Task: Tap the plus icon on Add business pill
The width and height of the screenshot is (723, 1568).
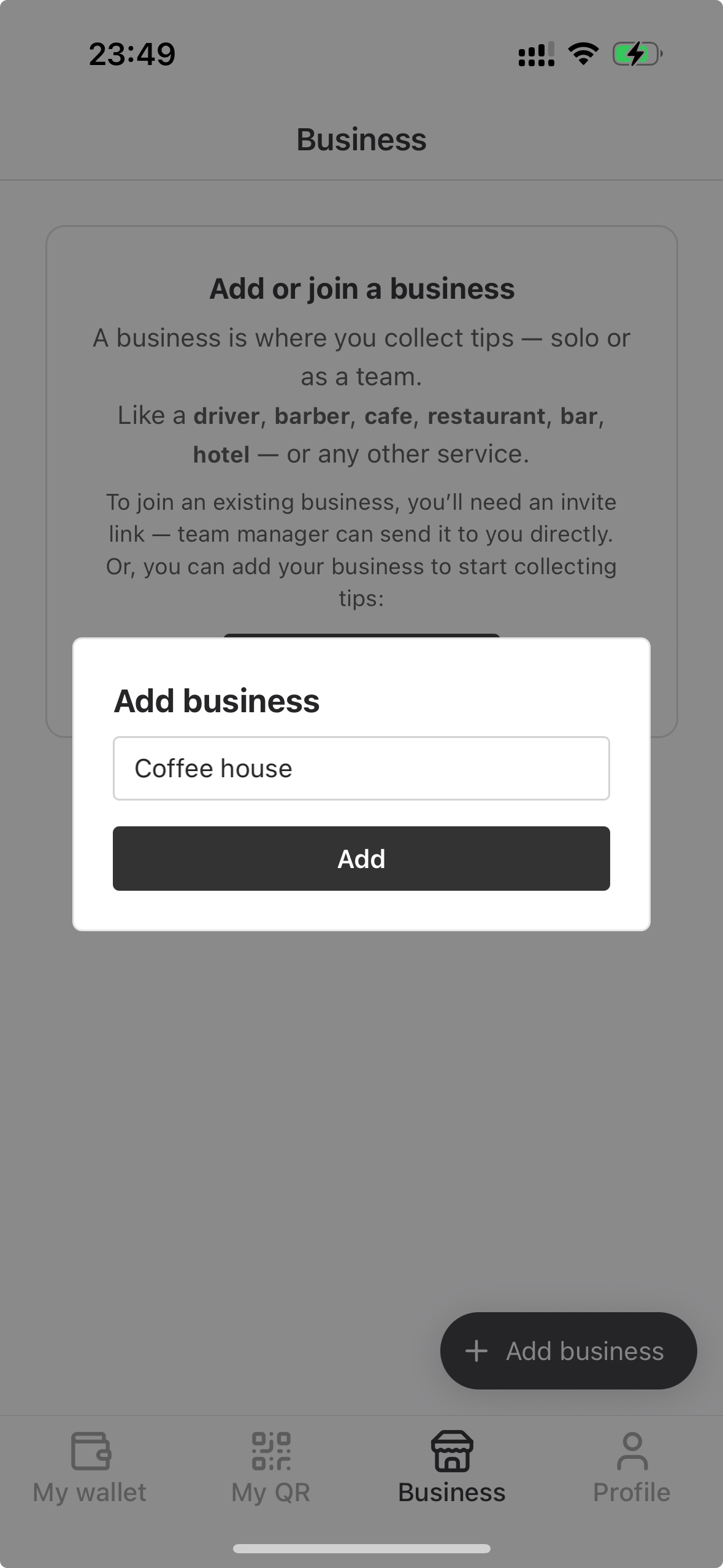Action: tap(477, 1350)
